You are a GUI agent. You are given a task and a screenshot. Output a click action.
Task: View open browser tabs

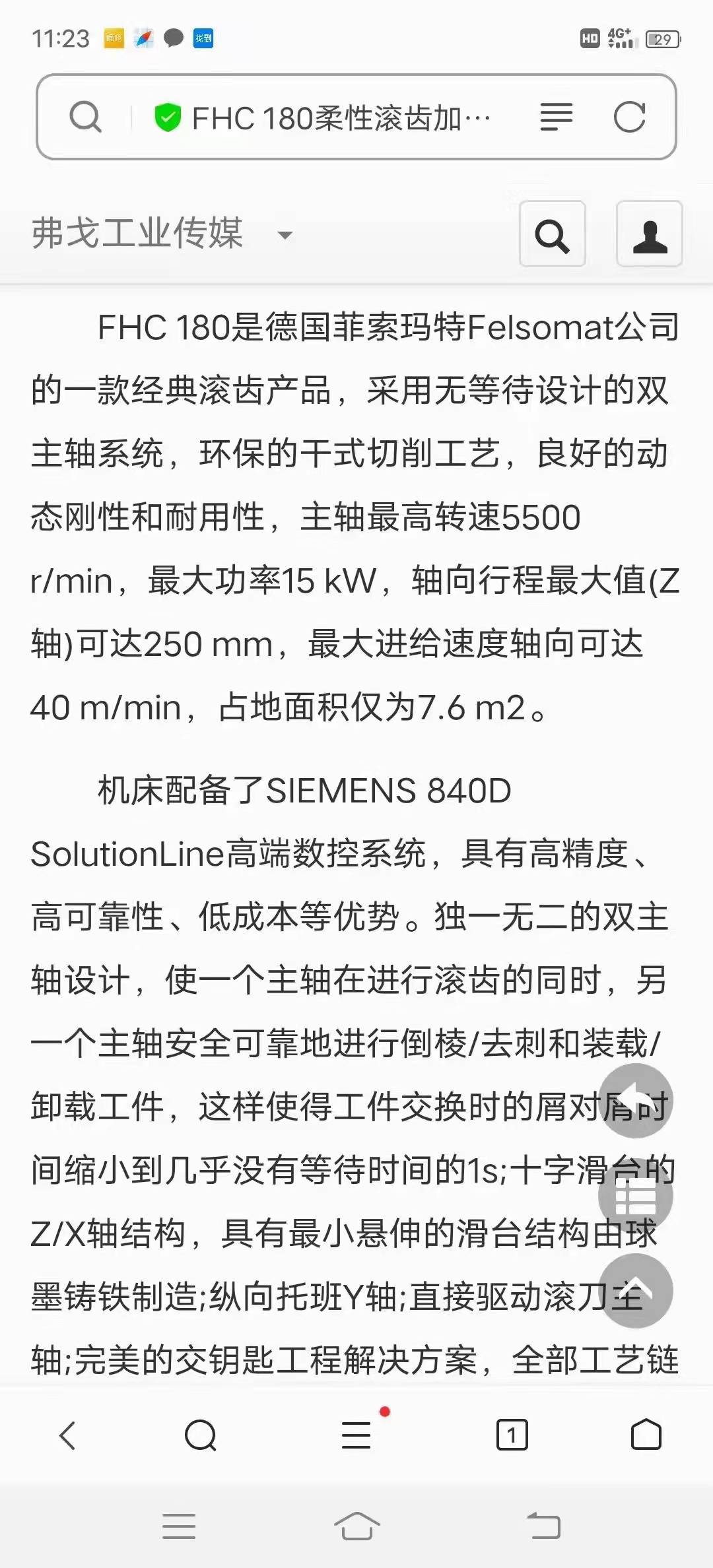pos(512,1435)
